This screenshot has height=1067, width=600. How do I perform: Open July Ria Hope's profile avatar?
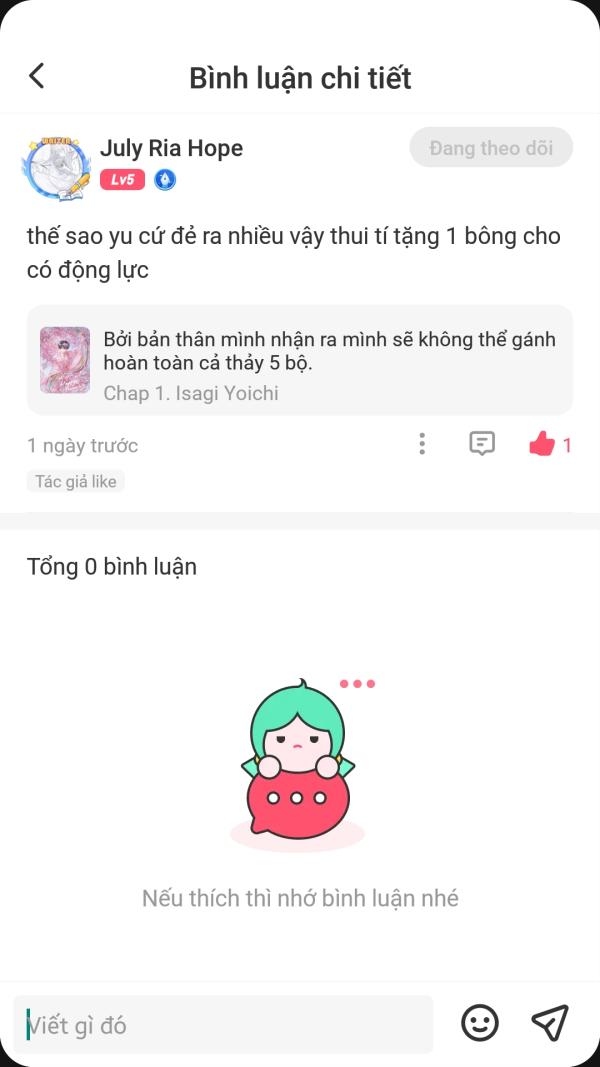56,165
